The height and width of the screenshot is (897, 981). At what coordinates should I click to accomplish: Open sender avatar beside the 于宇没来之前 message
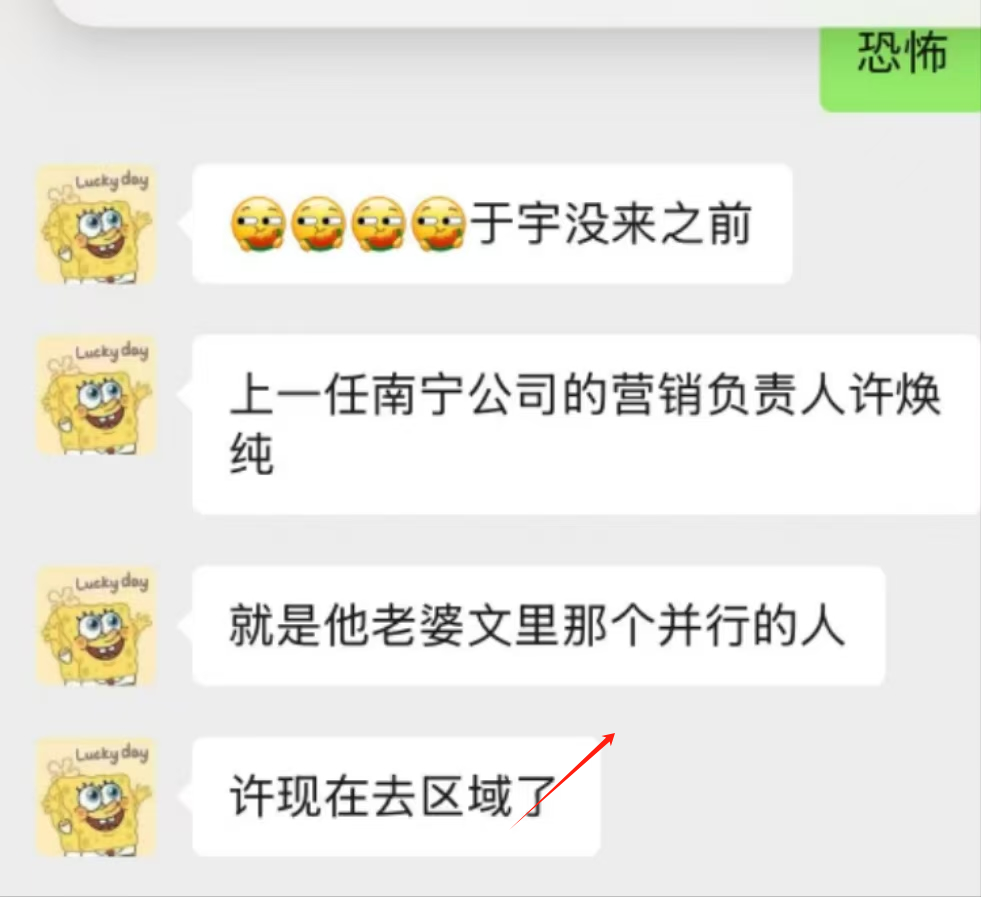[96, 225]
